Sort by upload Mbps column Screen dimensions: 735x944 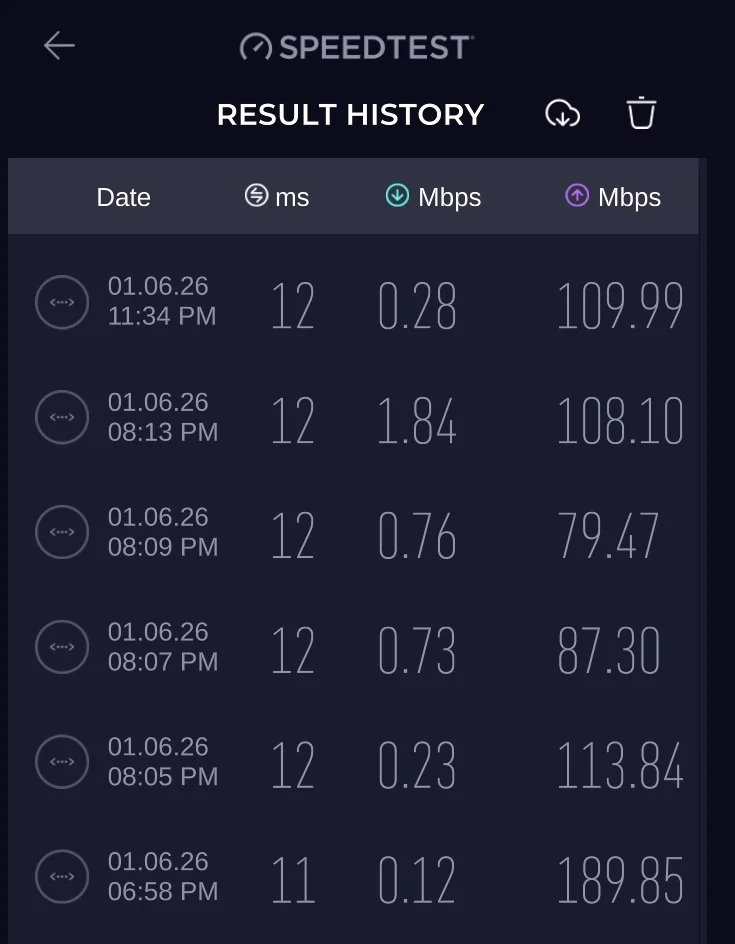tap(613, 197)
